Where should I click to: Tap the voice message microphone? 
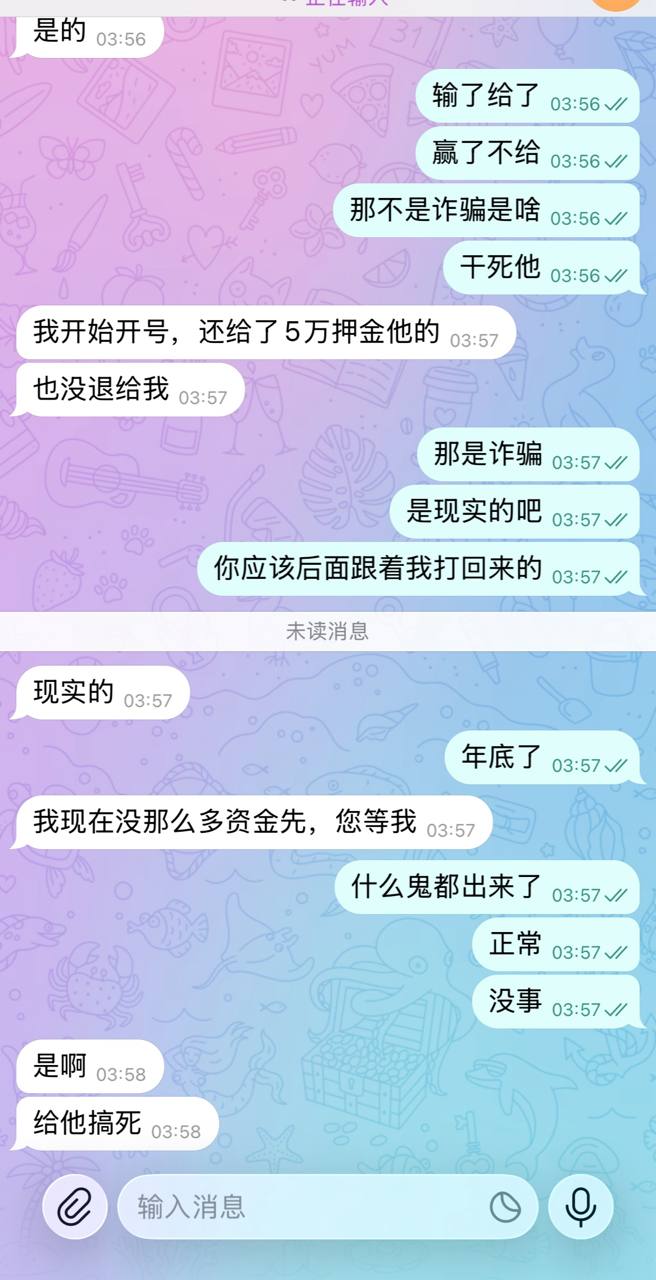tap(581, 1207)
